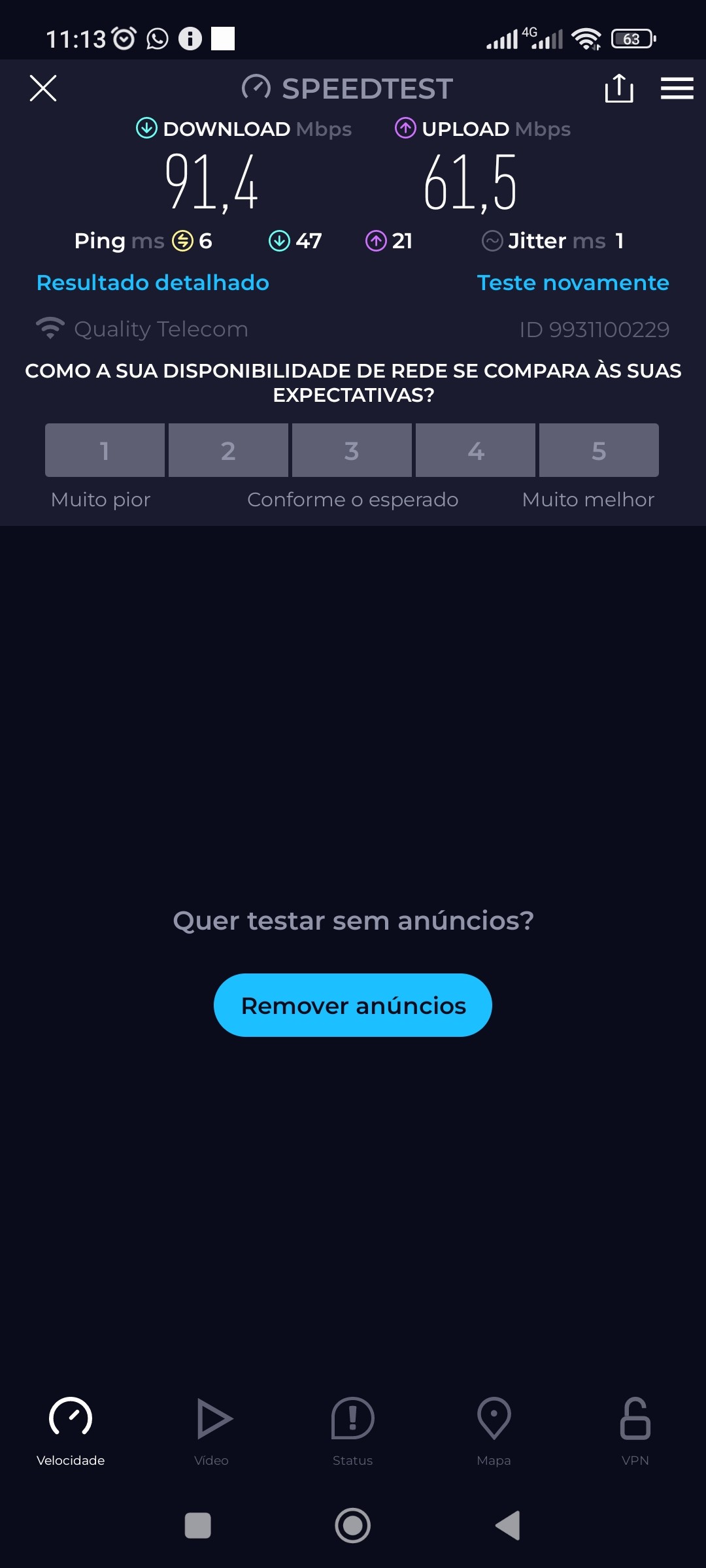Choose rating 4 for network availability

(475, 450)
